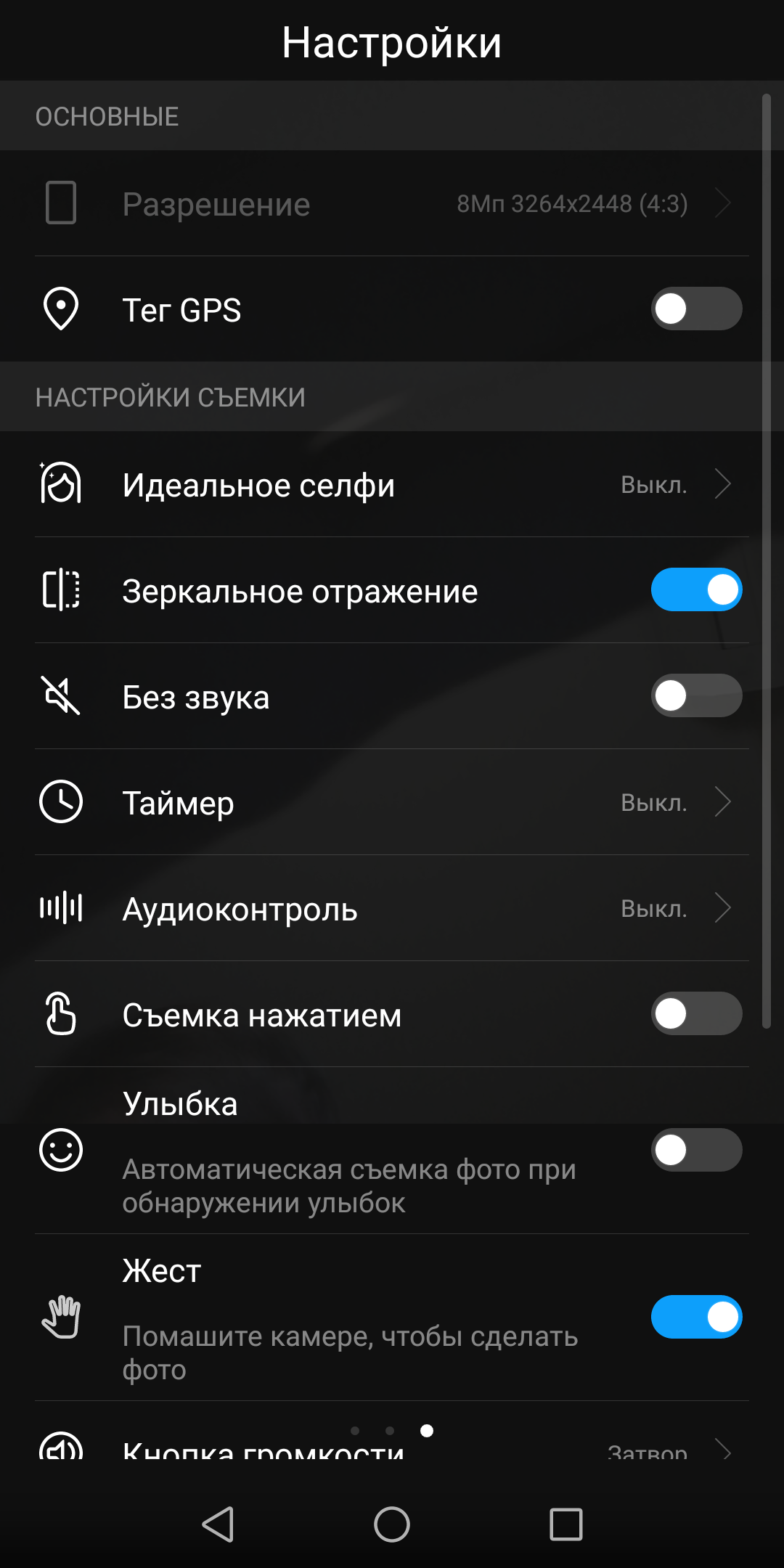Enable the Тег GPS switch
The height and width of the screenshot is (1568, 784).
click(x=696, y=309)
